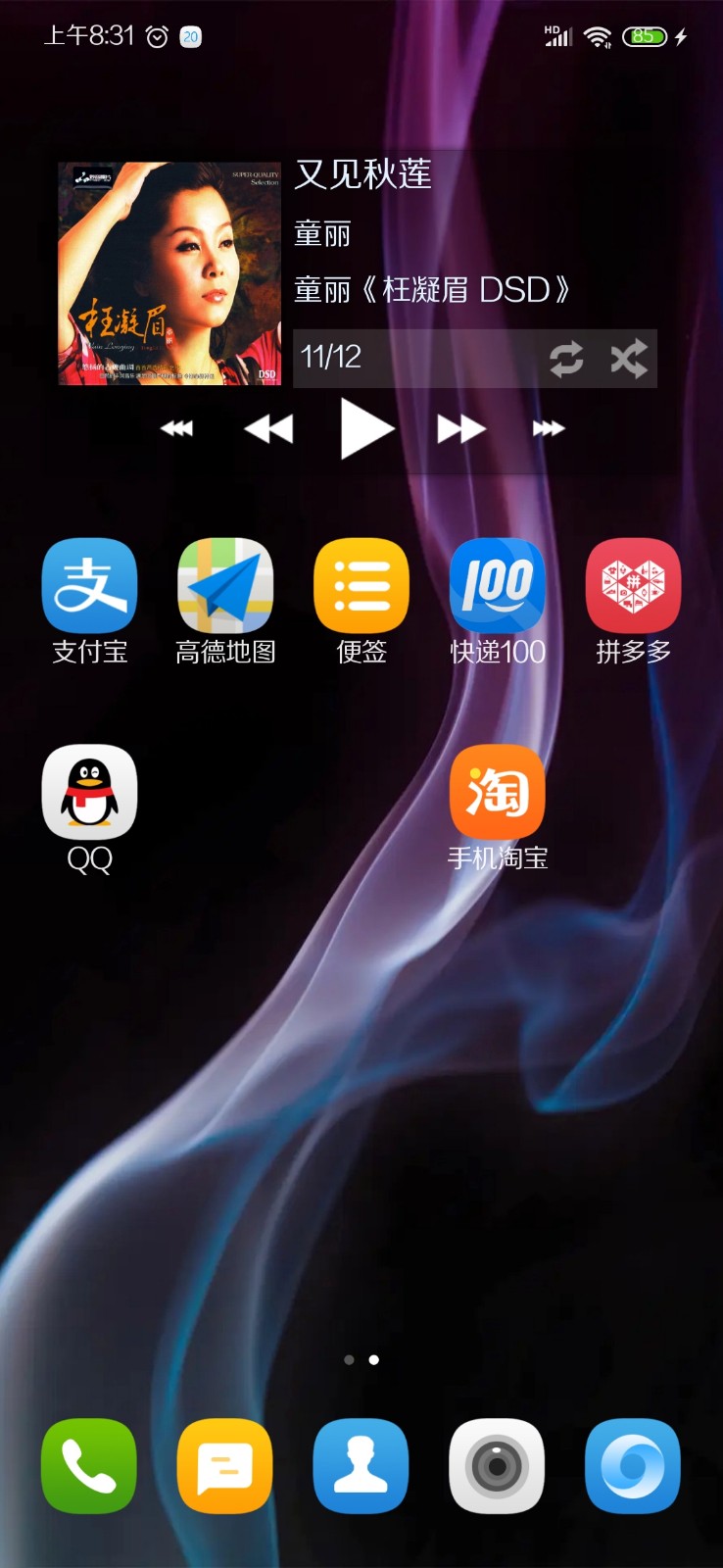Open 拼多多 app
The height and width of the screenshot is (1568, 723).
tap(634, 585)
